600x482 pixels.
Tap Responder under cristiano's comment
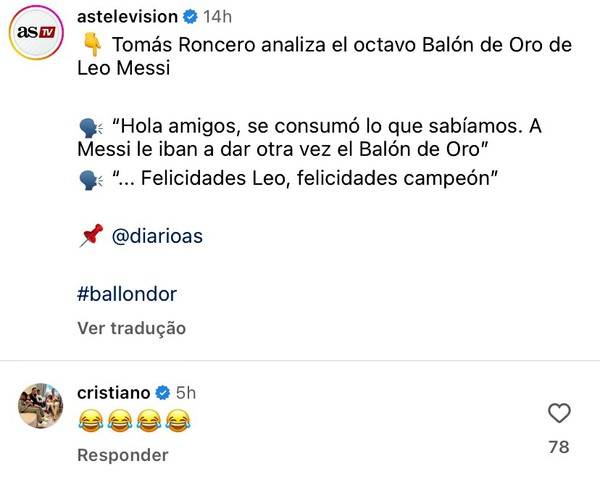click(x=123, y=455)
